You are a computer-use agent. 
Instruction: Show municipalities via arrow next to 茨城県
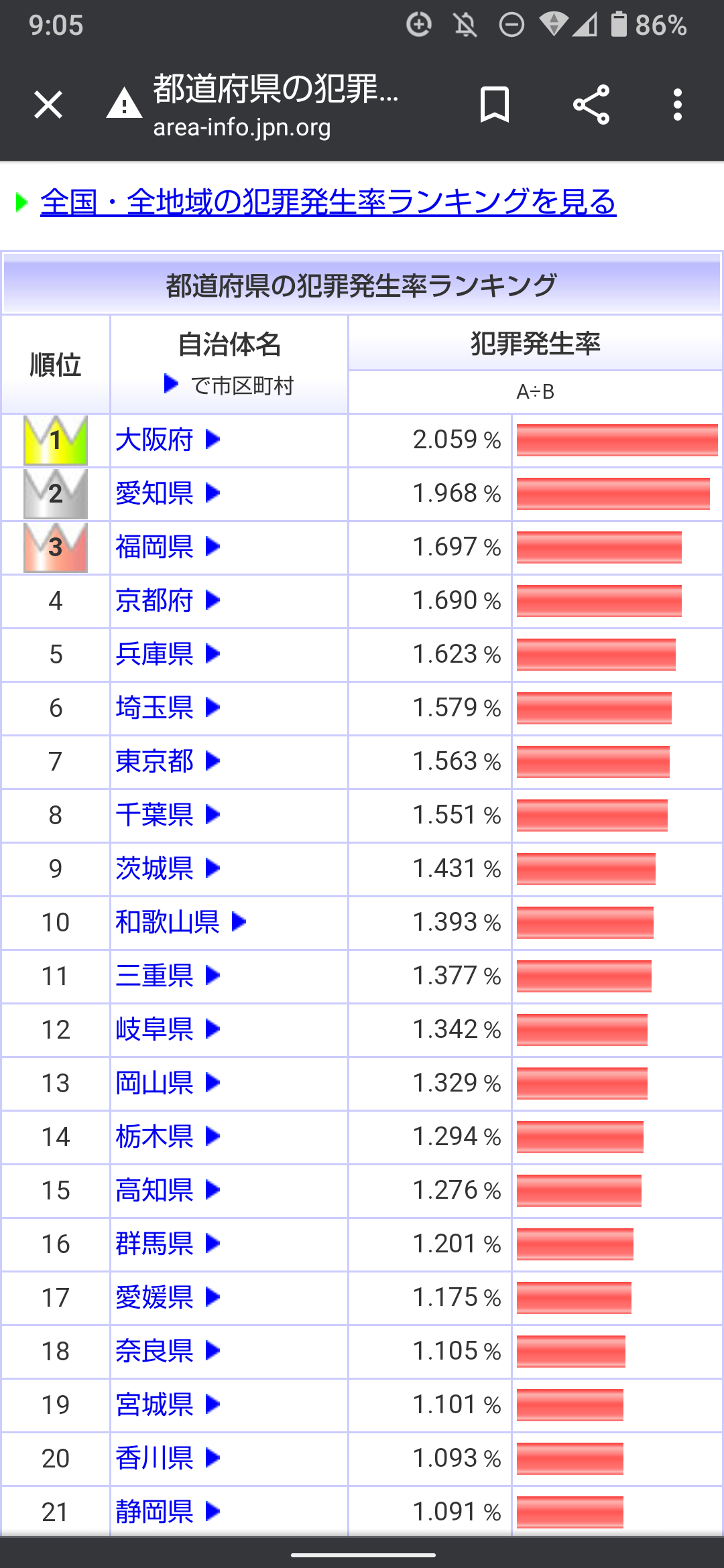tap(213, 868)
